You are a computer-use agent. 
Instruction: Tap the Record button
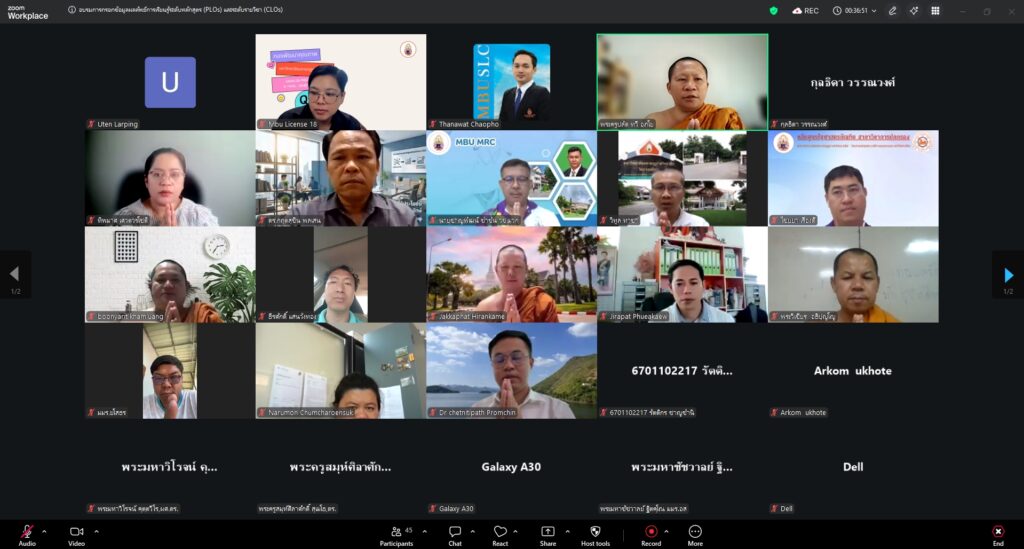(651, 534)
